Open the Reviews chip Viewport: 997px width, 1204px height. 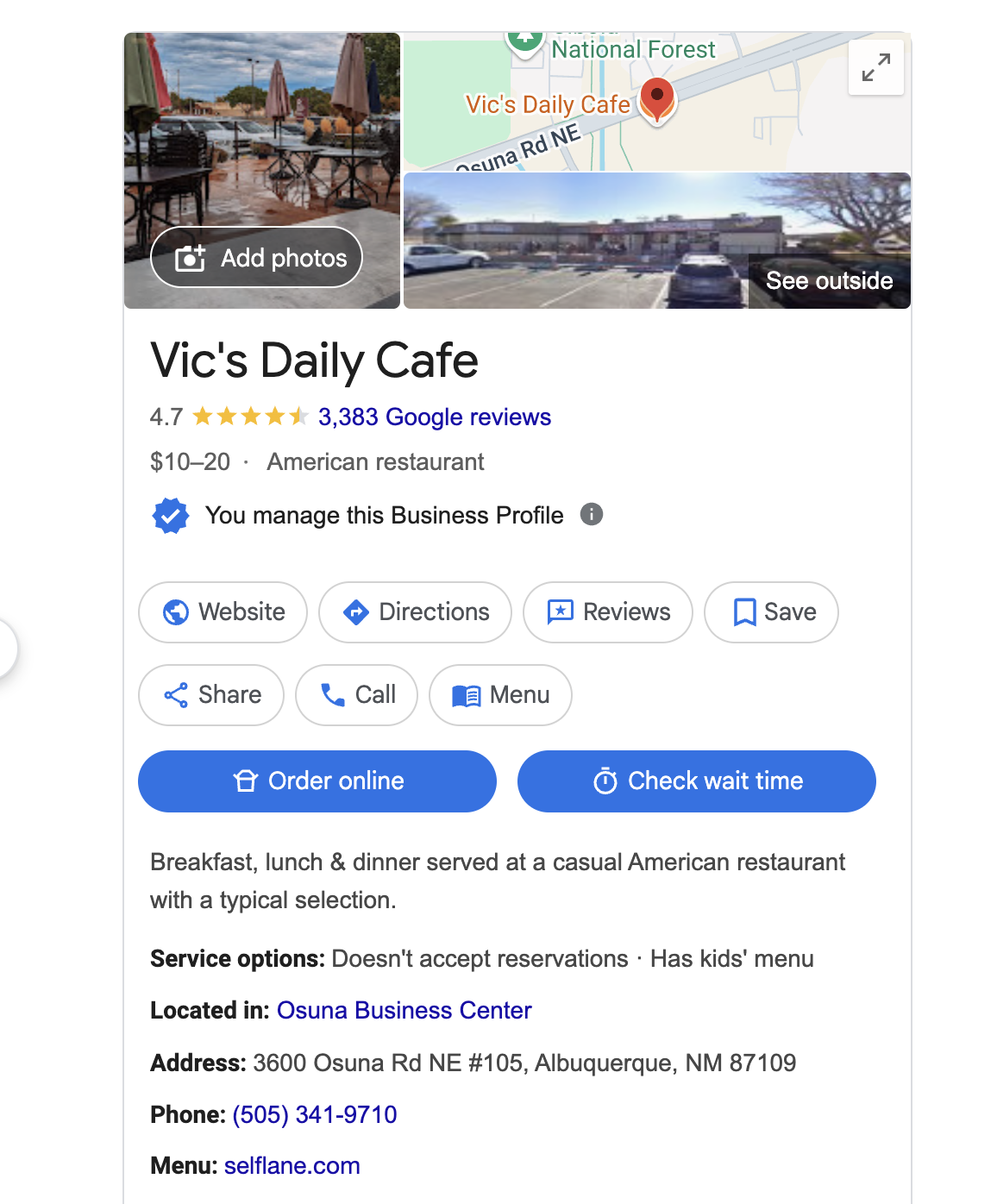click(x=607, y=612)
